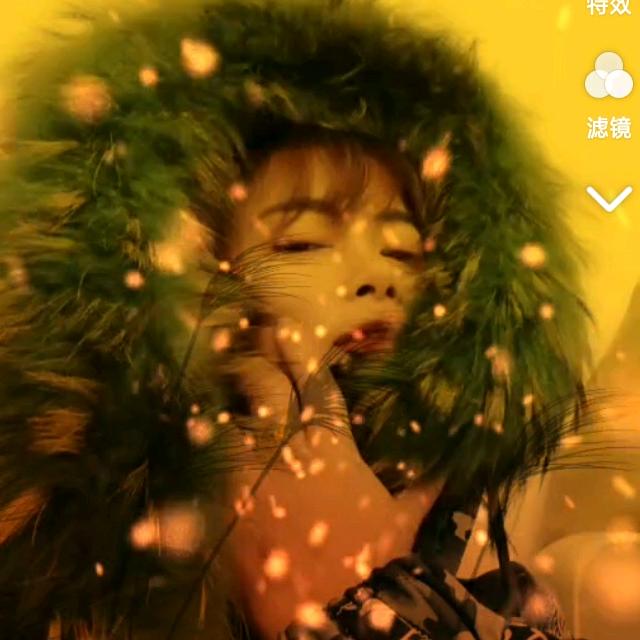Expand more tools with the down chevron
This screenshot has width=640, height=640.
pos(609,199)
